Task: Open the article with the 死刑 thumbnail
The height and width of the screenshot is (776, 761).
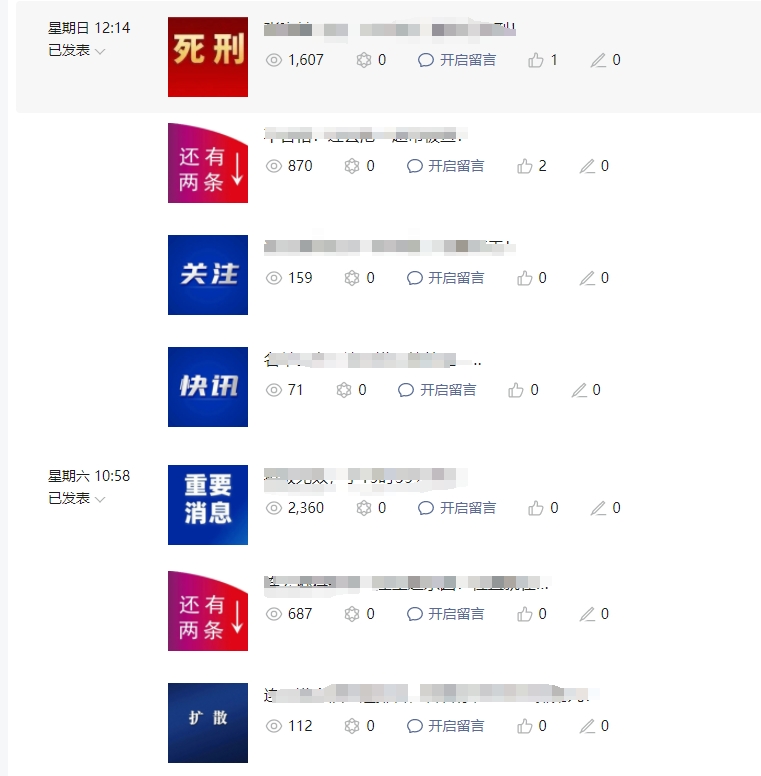Action: (x=208, y=57)
